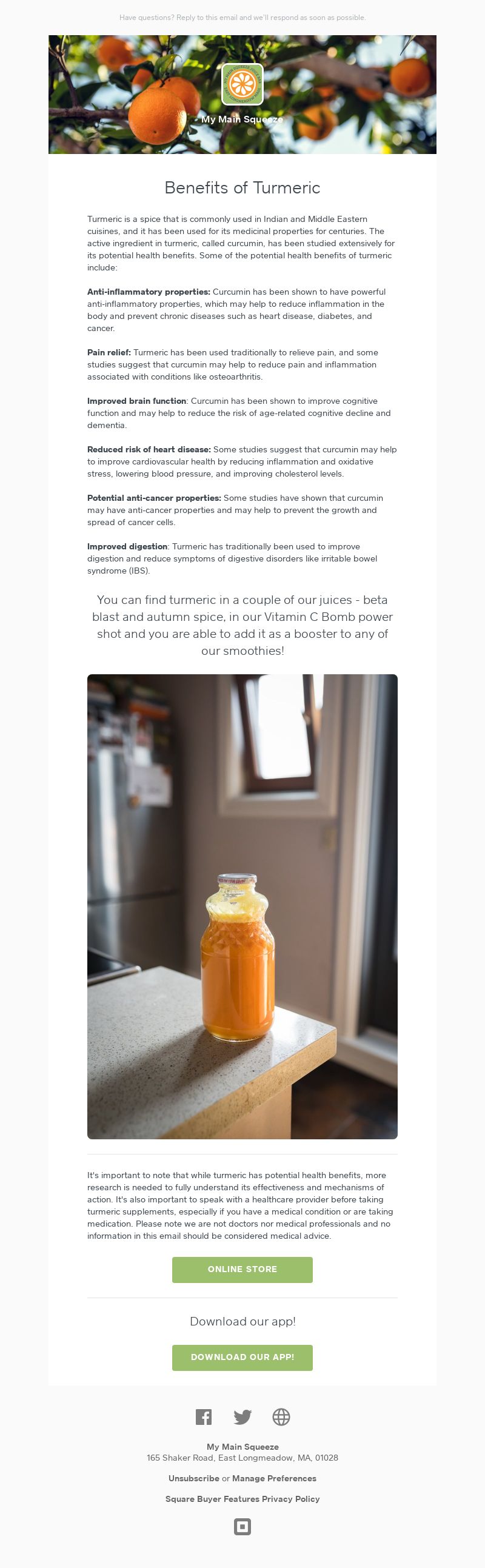Open the Twitter profile icon

[242, 1416]
